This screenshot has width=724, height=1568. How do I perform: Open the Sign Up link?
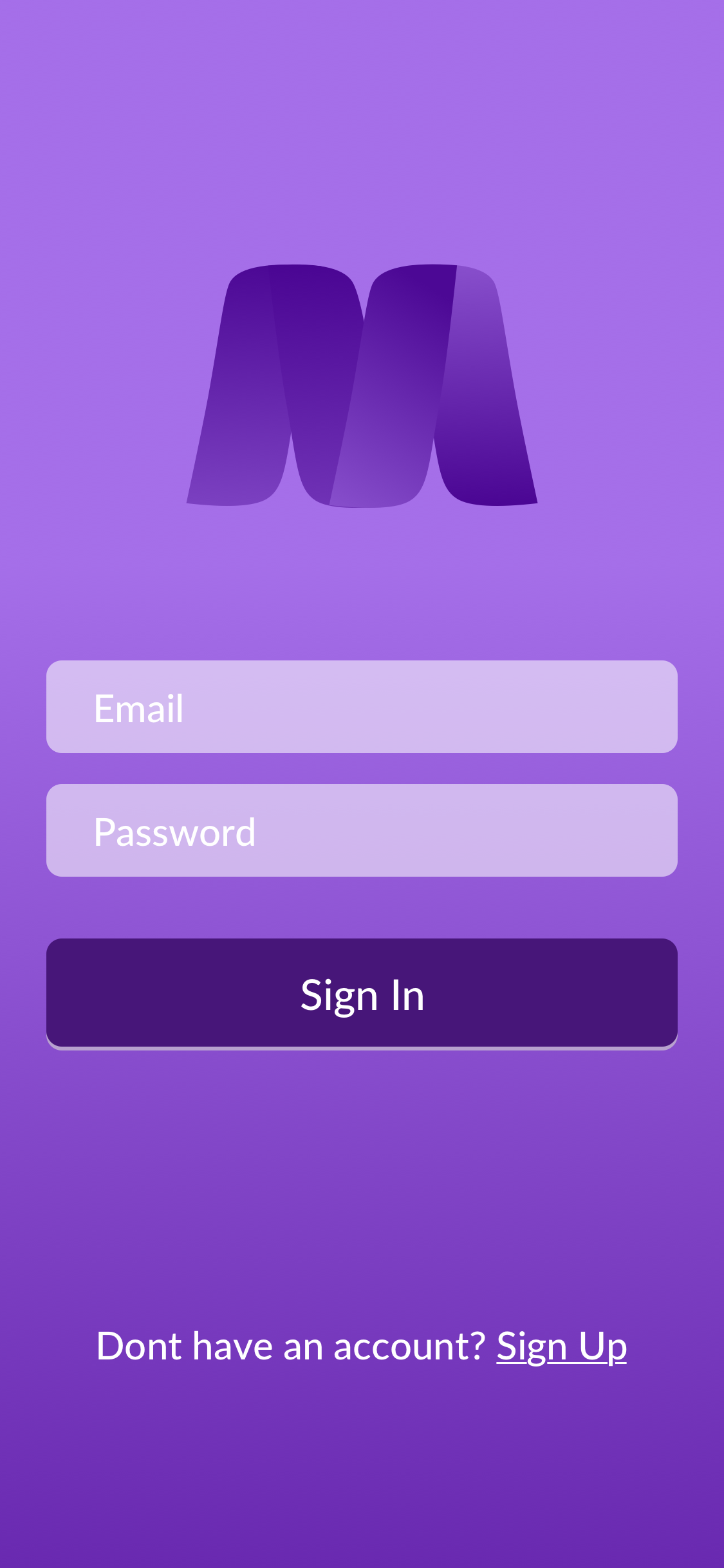pos(561,1347)
